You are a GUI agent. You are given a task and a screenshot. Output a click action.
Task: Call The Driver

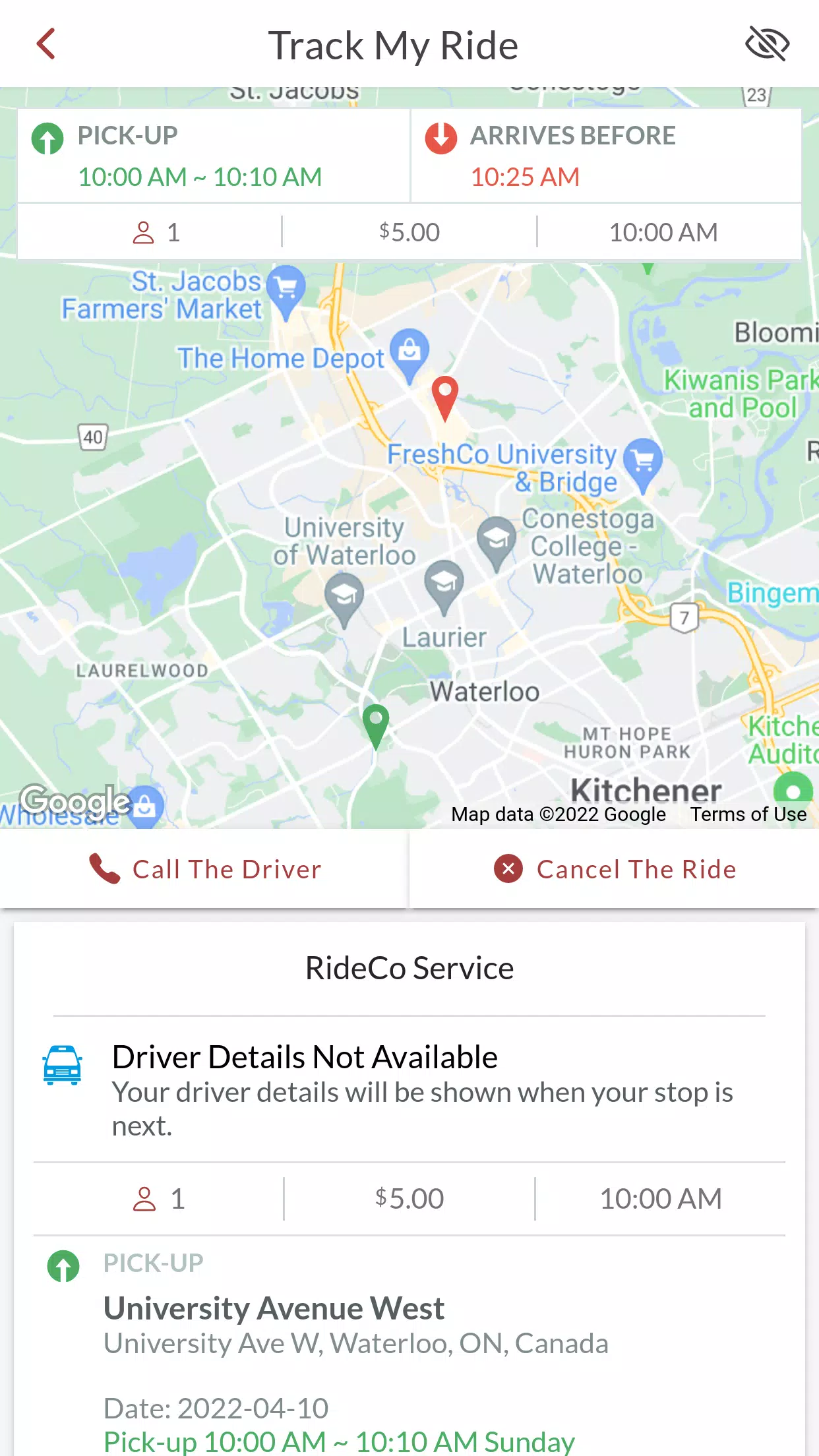(x=204, y=869)
